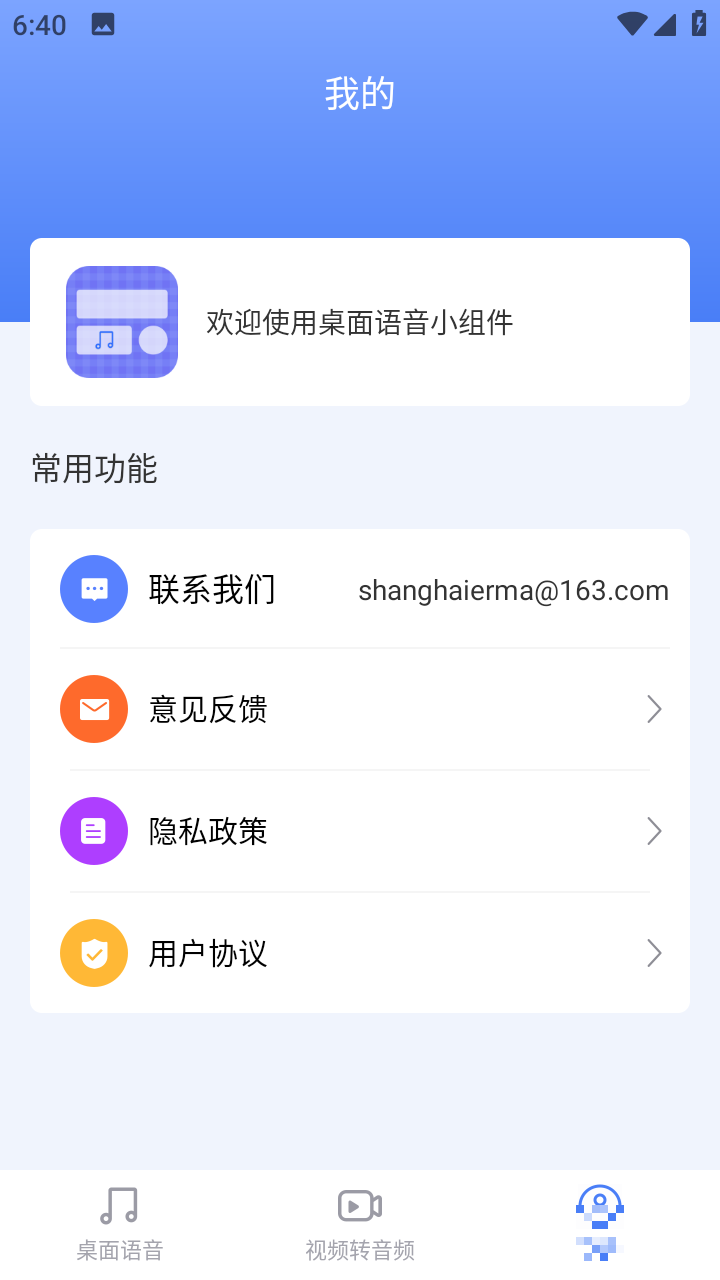This screenshot has width=720, height=1280.
Task: Open 意见反馈 feedback
Action: 360,709
